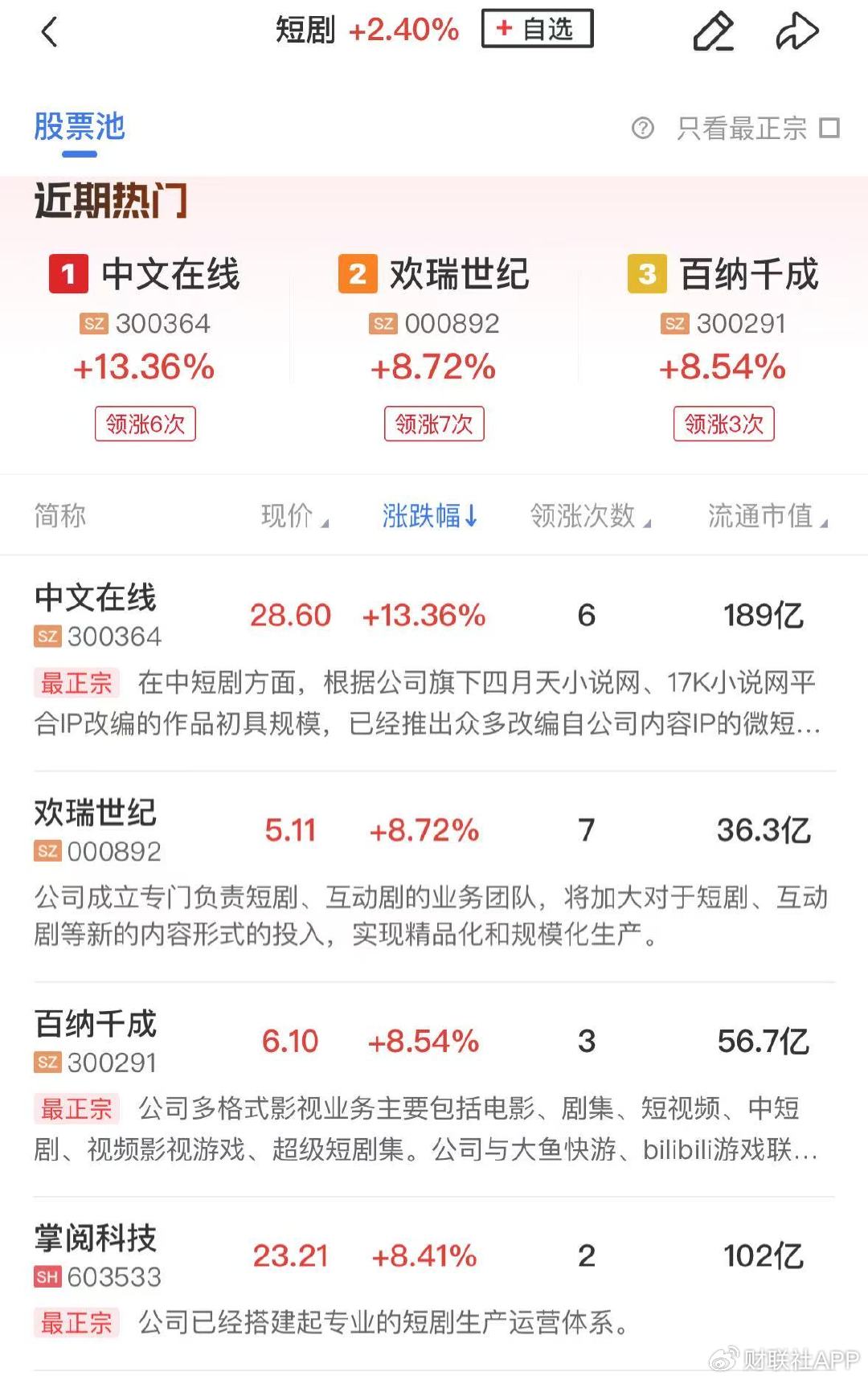Open hot card 百纳千成 ranked third
This screenshot has height=1380, width=868.
(x=723, y=347)
